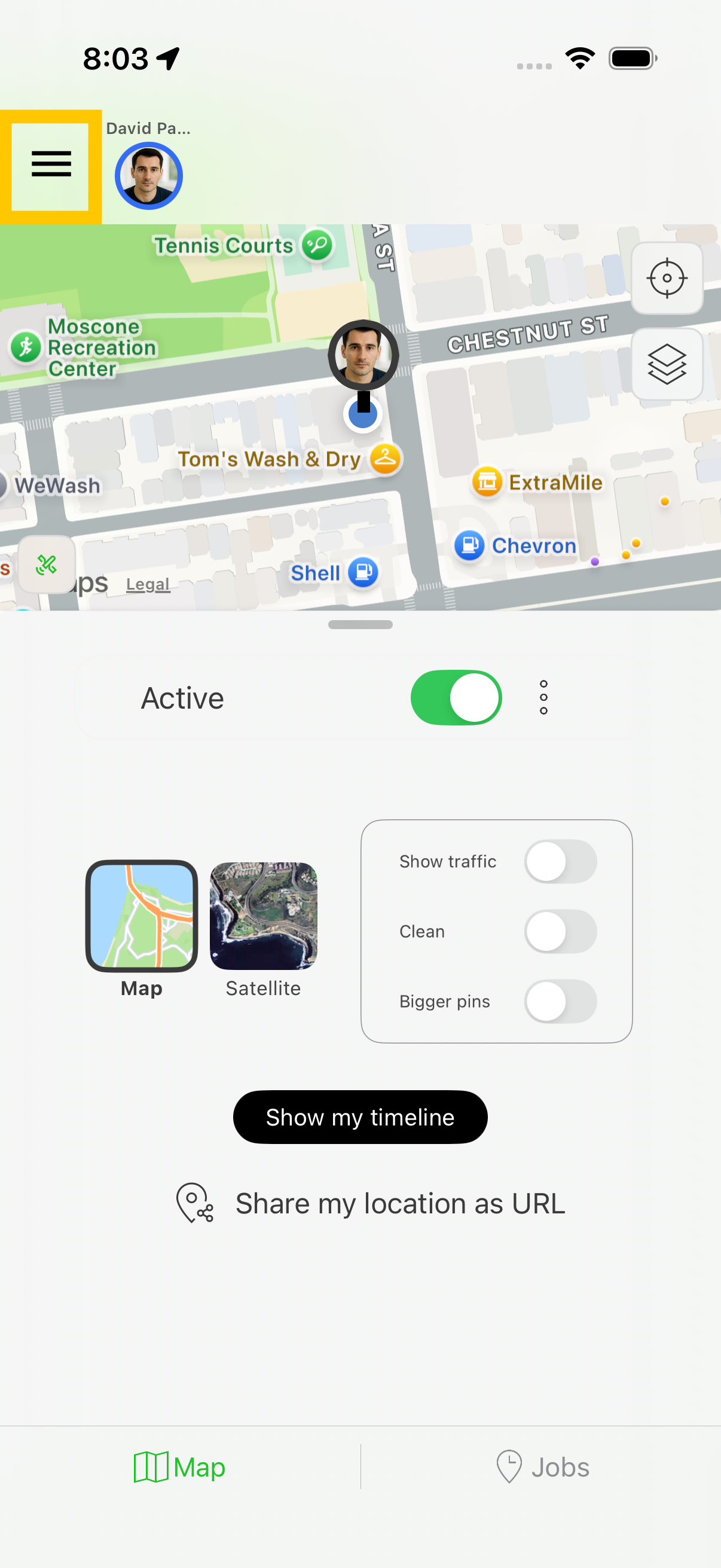The image size is (721, 1568).
Task: Enable Show traffic
Action: pos(560,861)
